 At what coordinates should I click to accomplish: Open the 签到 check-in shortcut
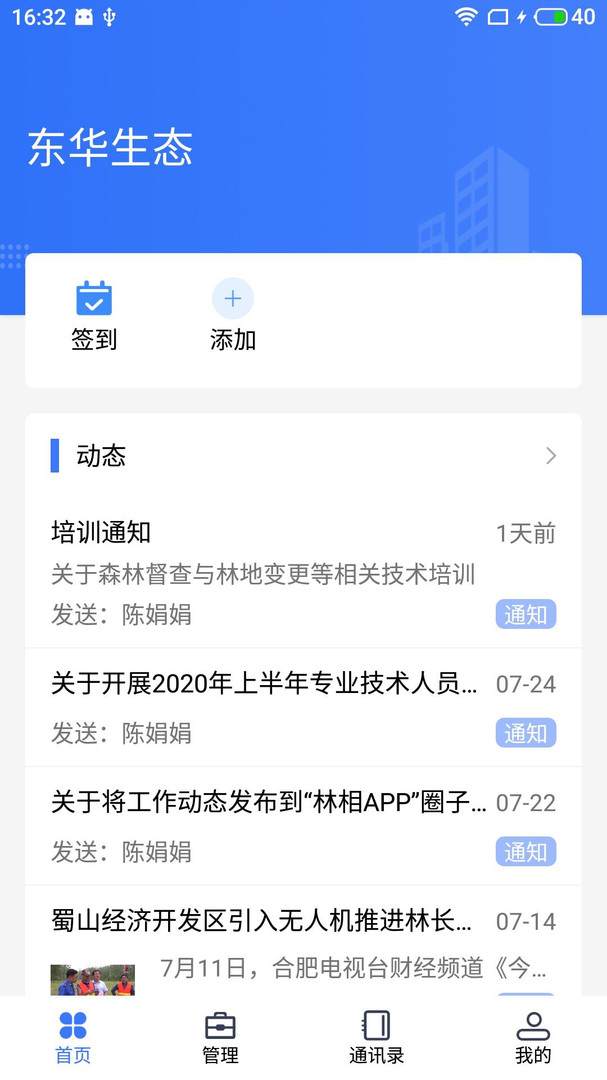(x=94, y=316)
